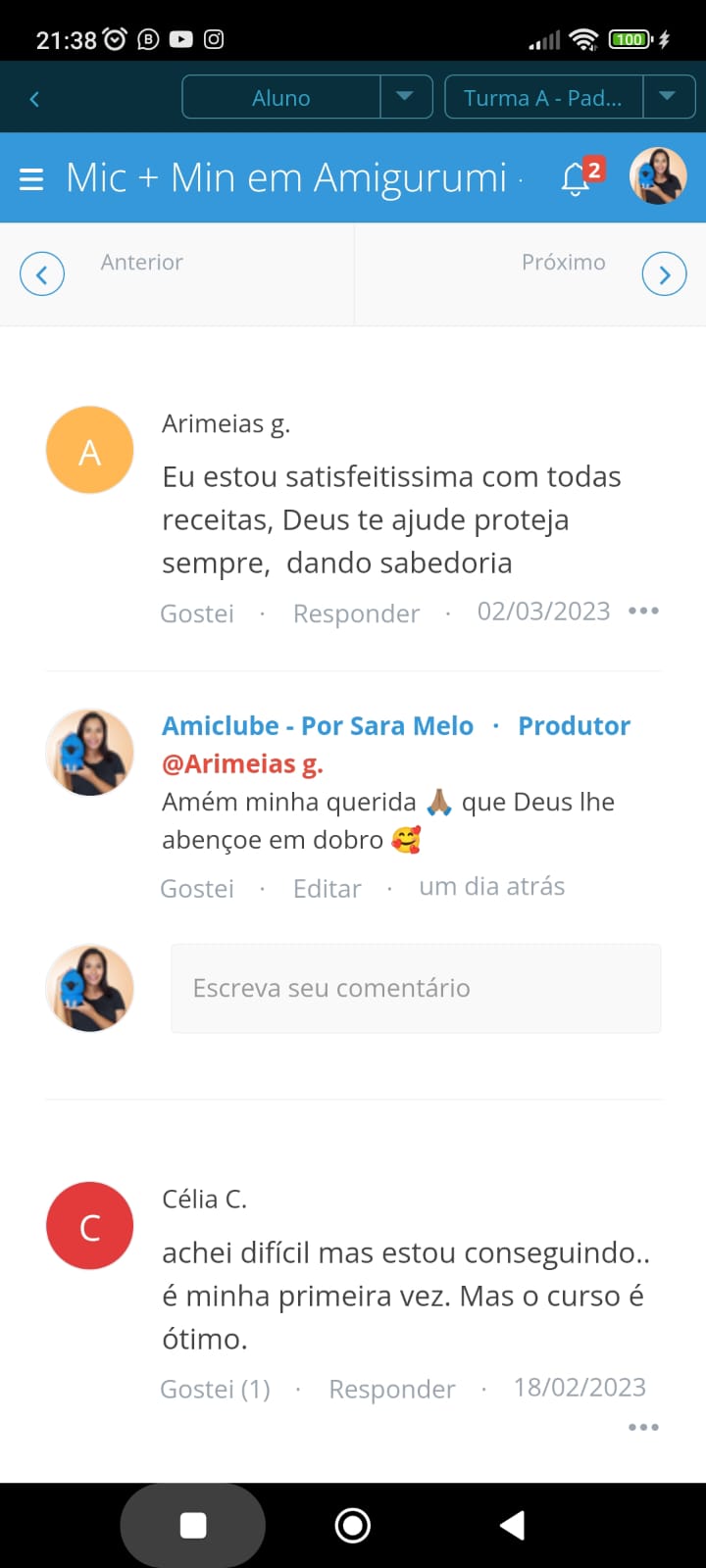706x1568 pixels.
Task: Open Amiclube - Por Sara Melo profile name
Action: (x=318, y=726)
